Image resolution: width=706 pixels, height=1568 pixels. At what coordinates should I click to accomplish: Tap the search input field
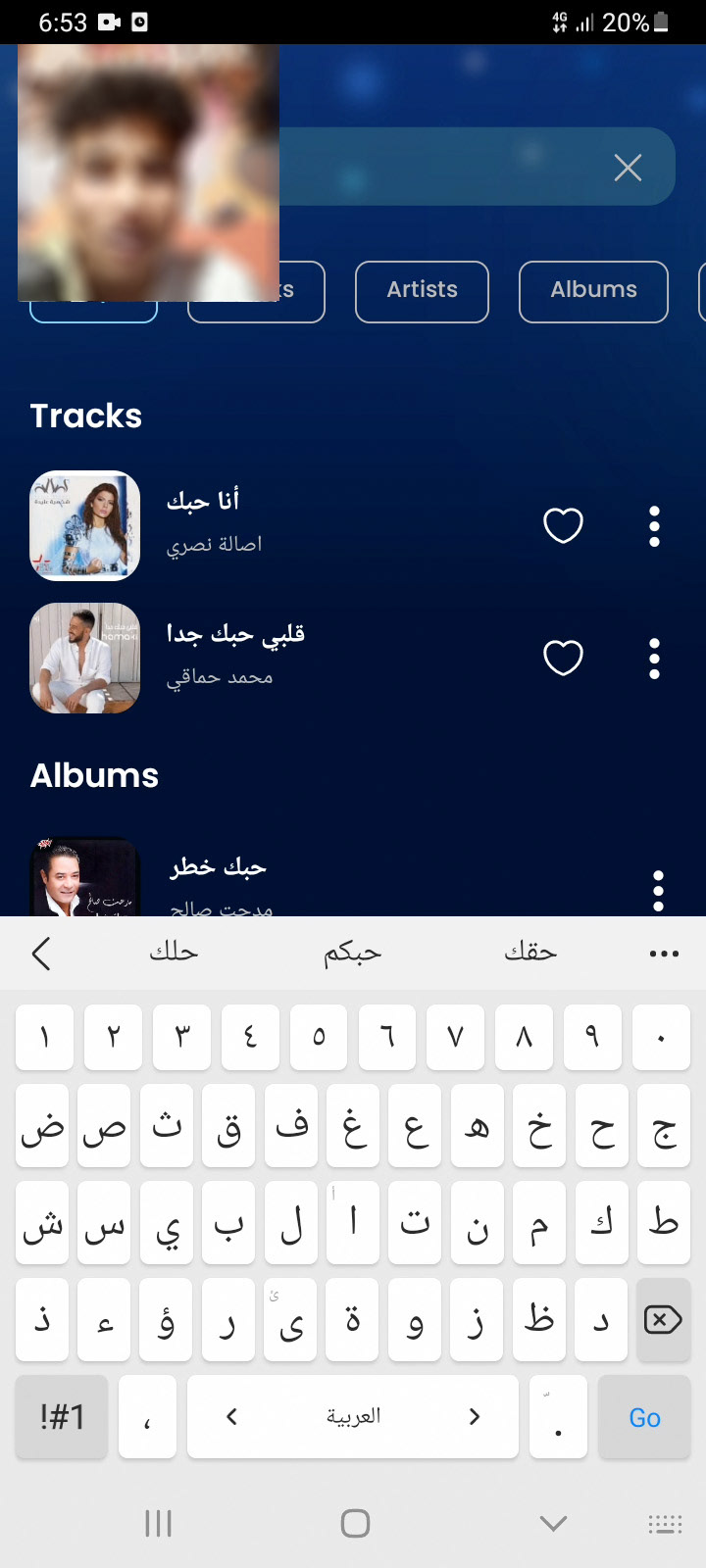click(441, 168)
